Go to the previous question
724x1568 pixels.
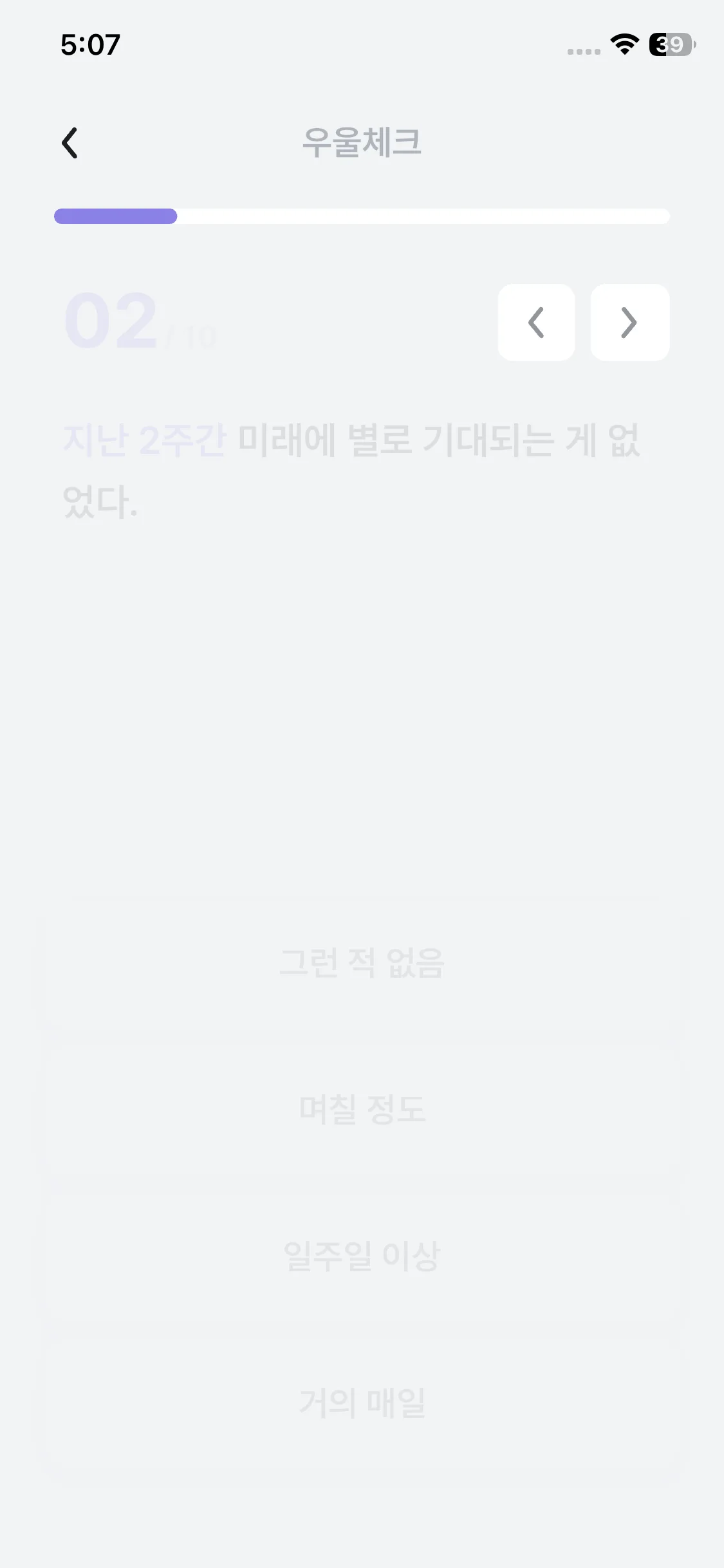(x=536, y=322)
